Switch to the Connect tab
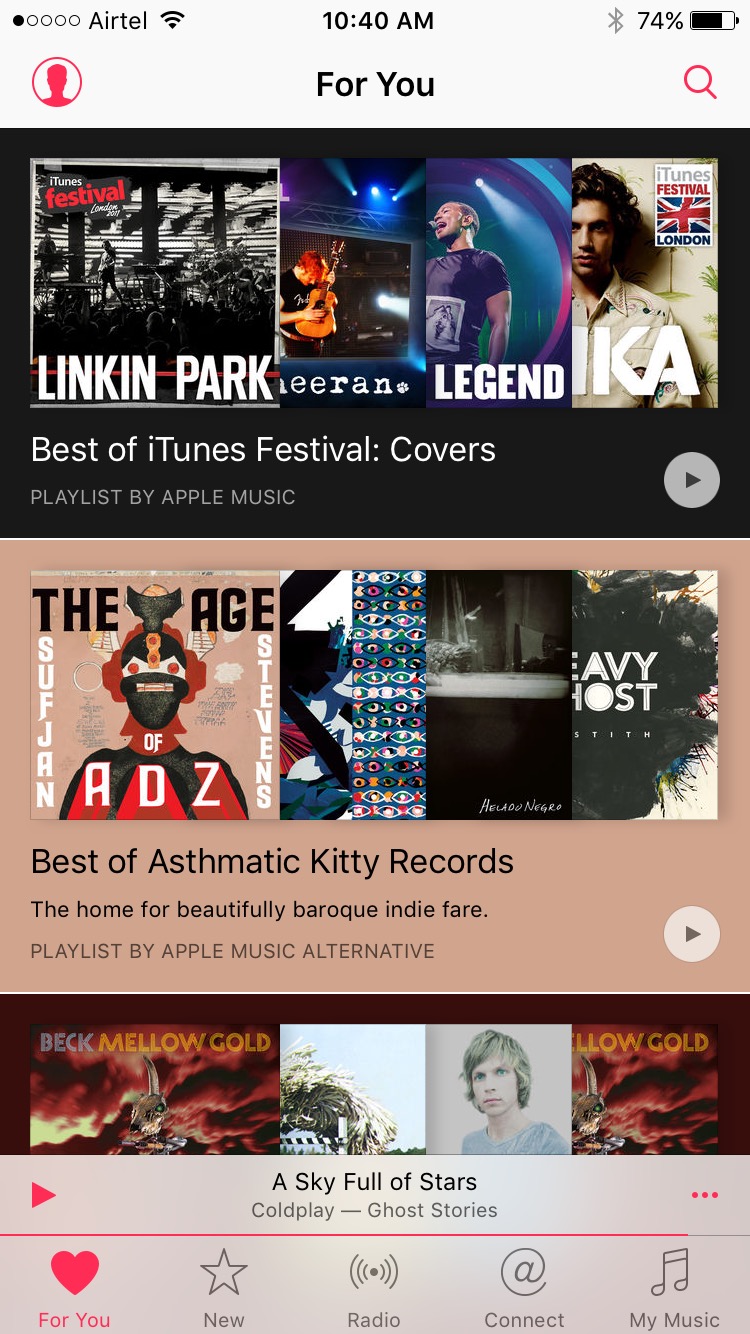 coord(524,1289)
